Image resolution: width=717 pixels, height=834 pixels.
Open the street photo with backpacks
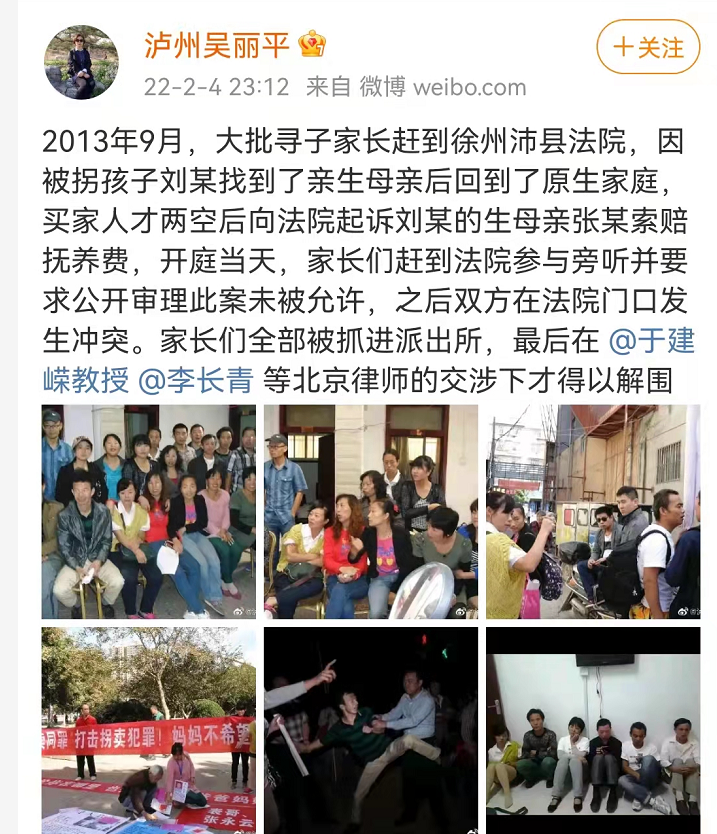pos(592,511)
